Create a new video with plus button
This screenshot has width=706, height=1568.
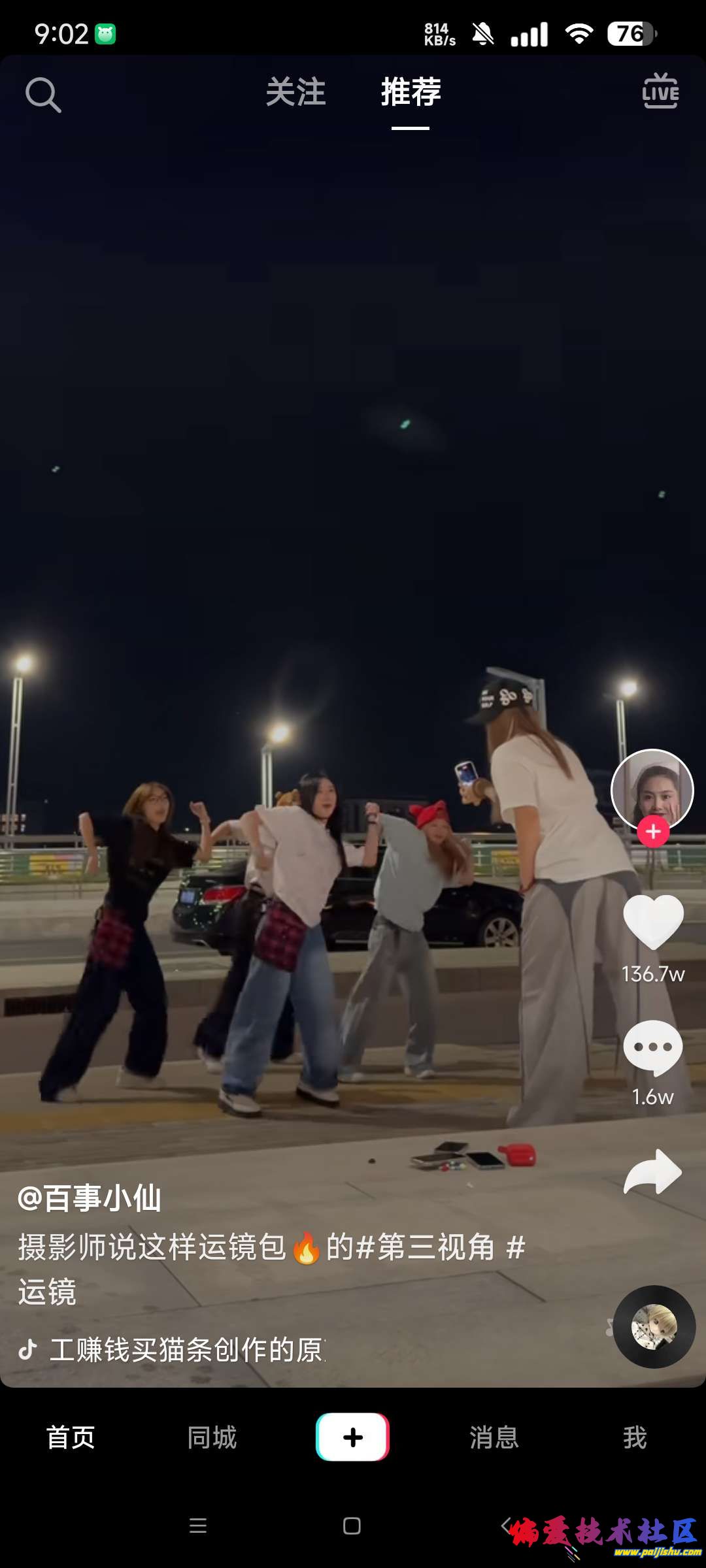pyautogui.click(x=353, y=1437)
